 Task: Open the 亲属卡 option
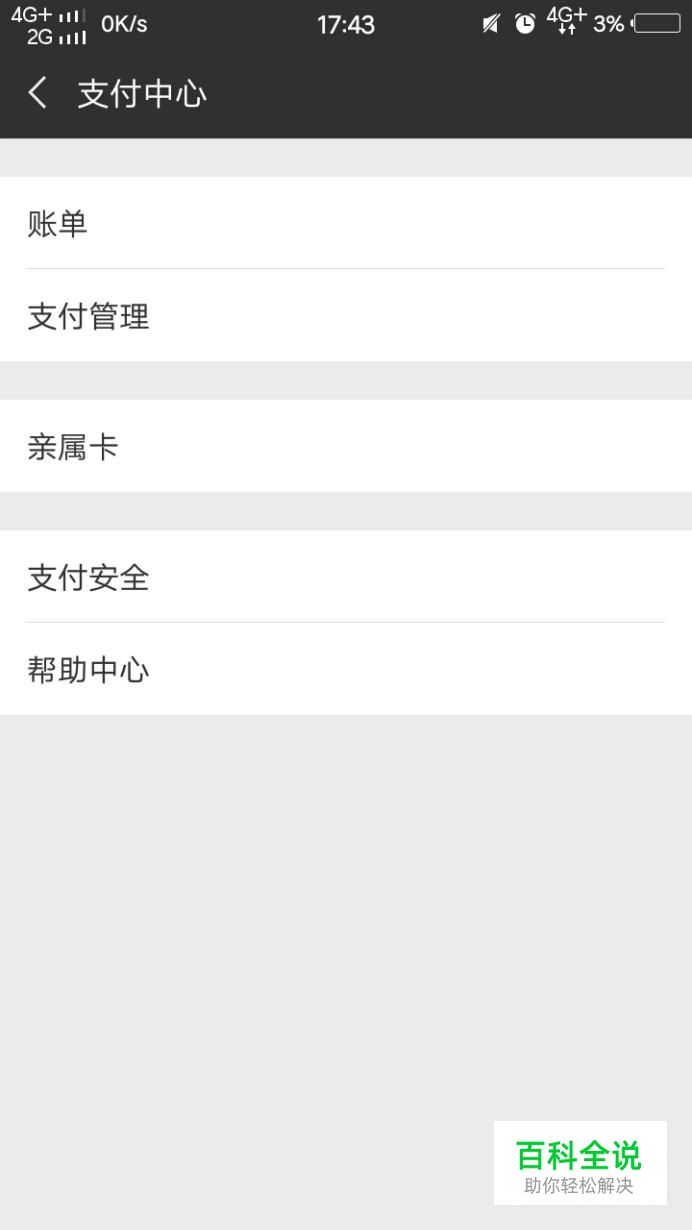(x=346, y=446)
